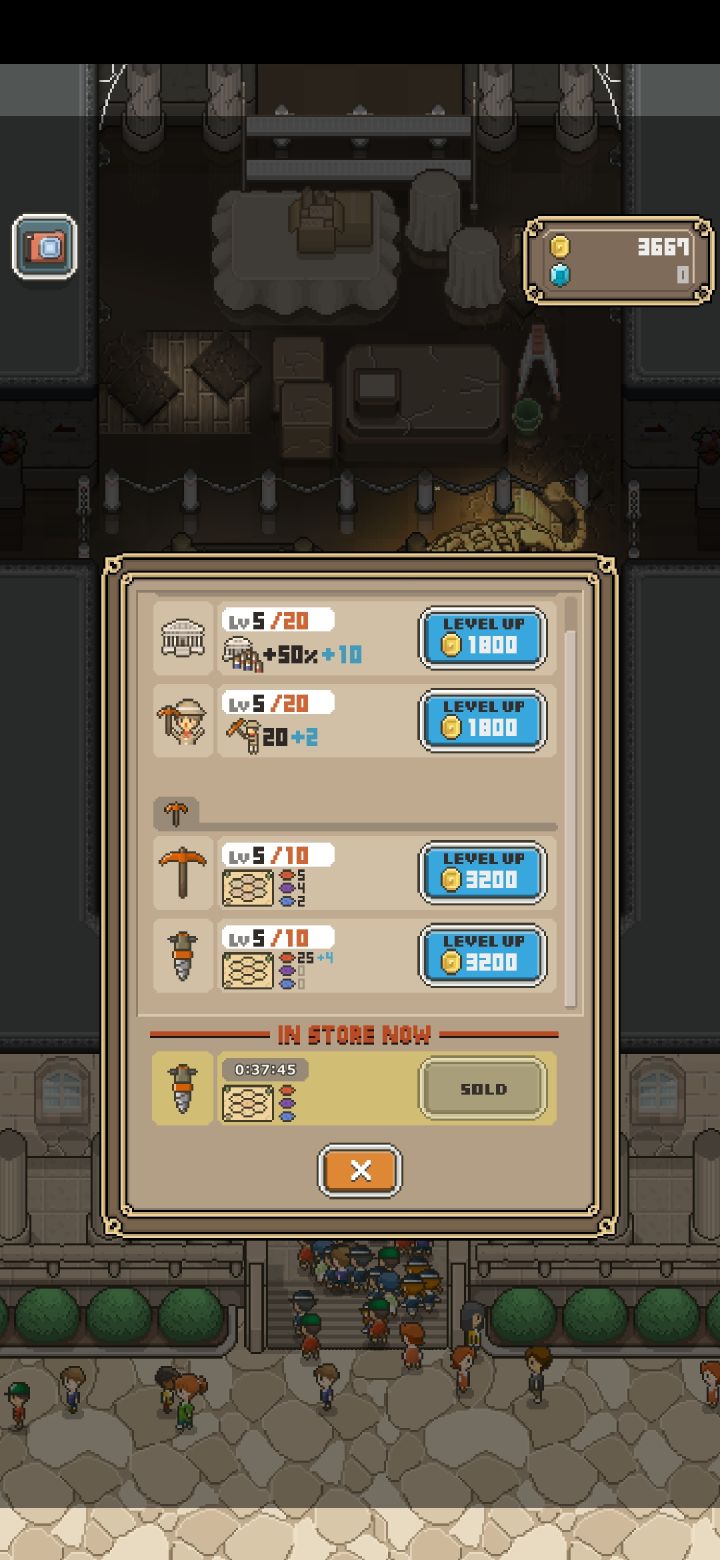
Task: Click the 0:37:45 store timer
Action: (x=266, y=1068)
